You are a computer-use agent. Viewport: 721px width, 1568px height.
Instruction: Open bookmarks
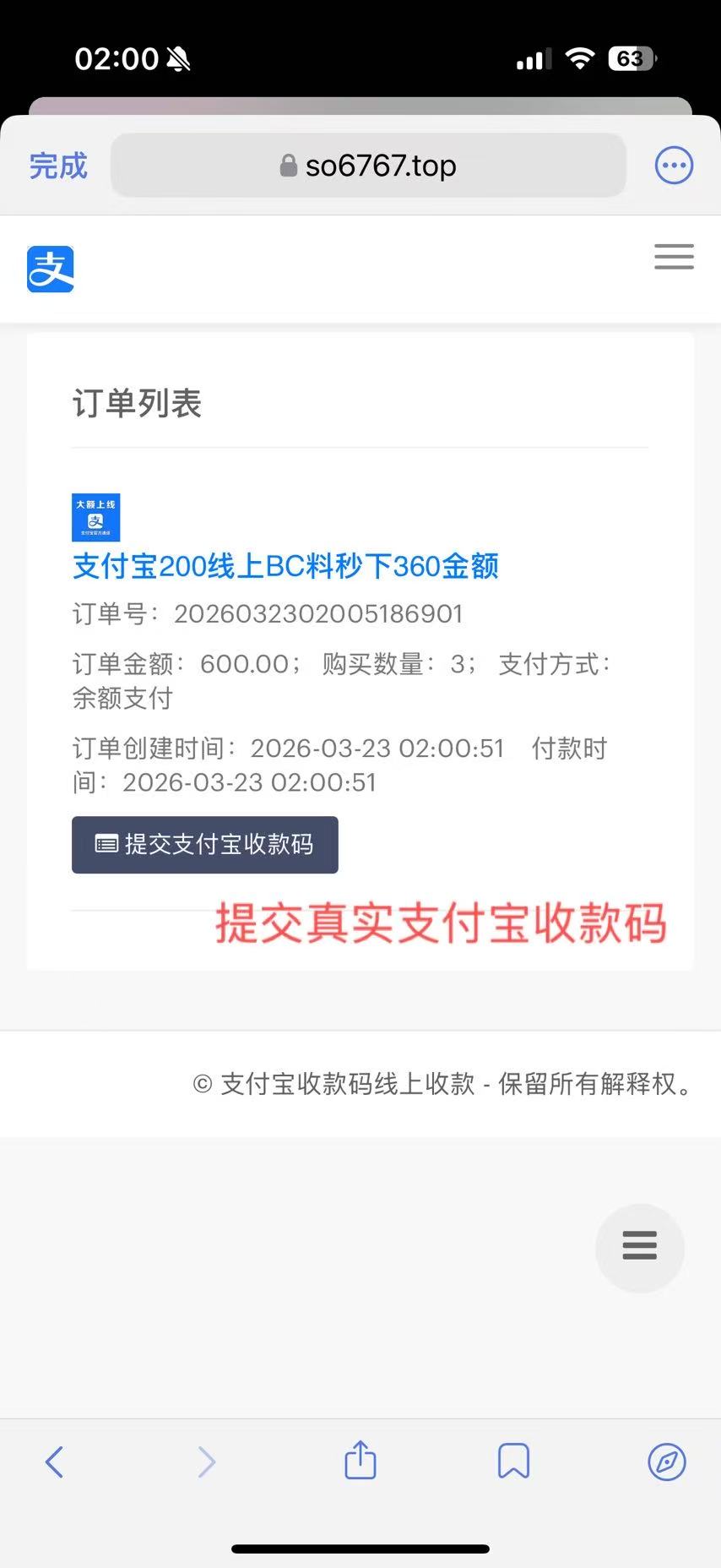pos(513,1461)
